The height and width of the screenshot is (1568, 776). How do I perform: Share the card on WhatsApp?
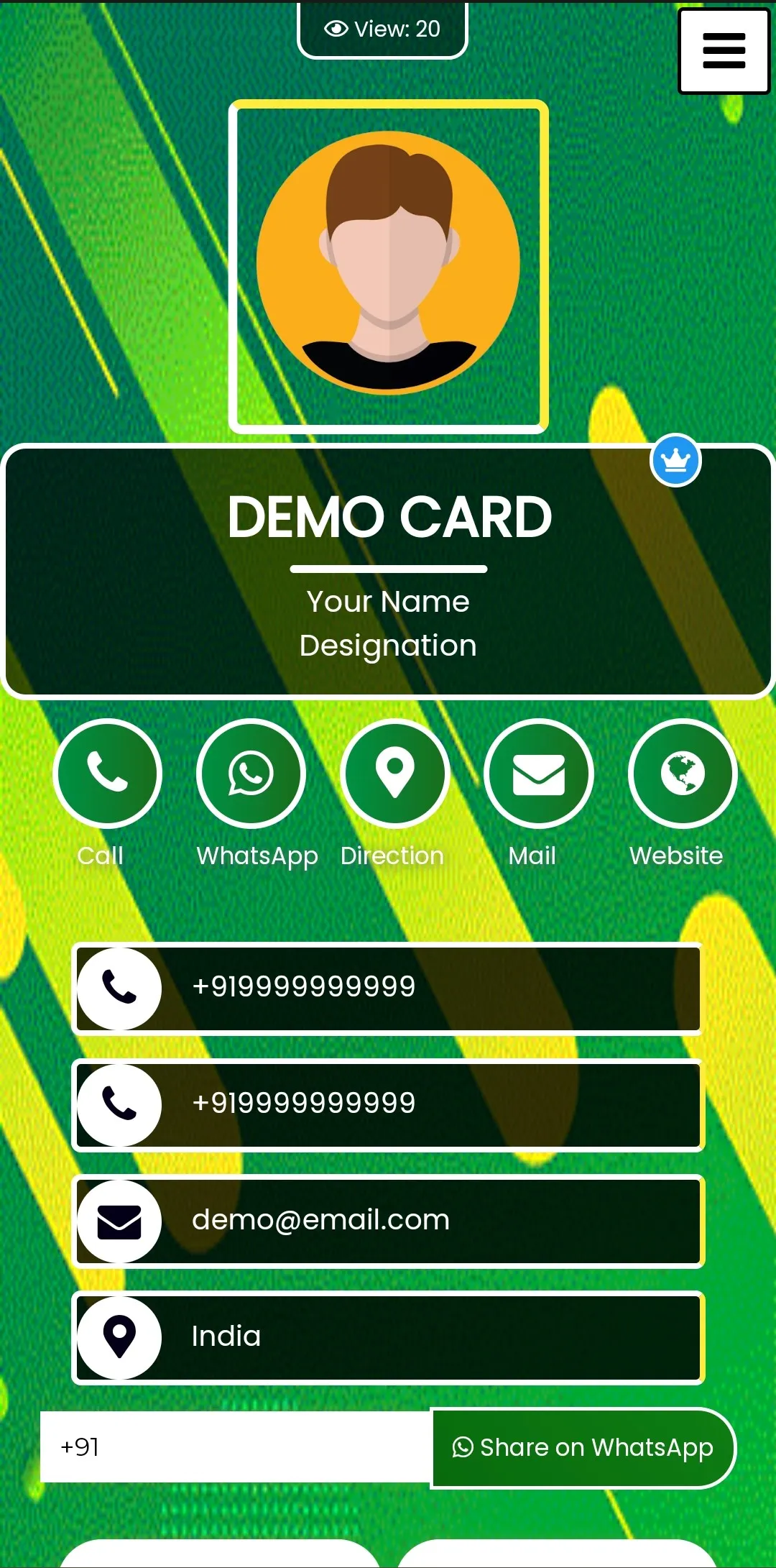click(x=583, y=1448)
